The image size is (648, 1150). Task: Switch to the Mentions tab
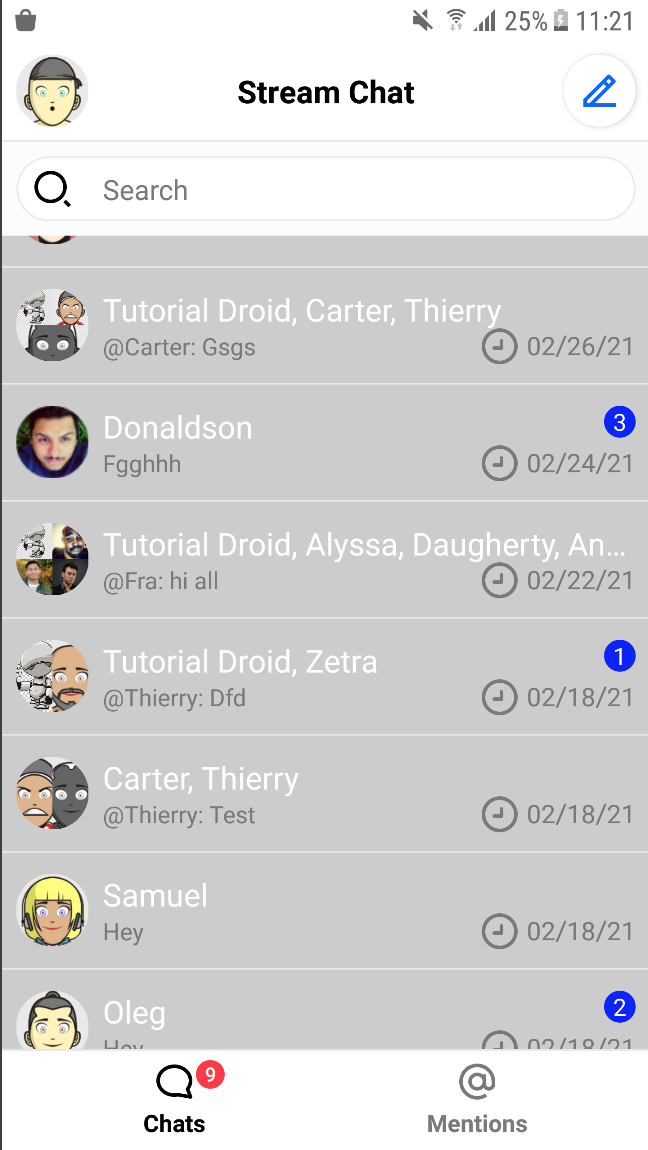pyautogui.click(x=477, y=1100)
